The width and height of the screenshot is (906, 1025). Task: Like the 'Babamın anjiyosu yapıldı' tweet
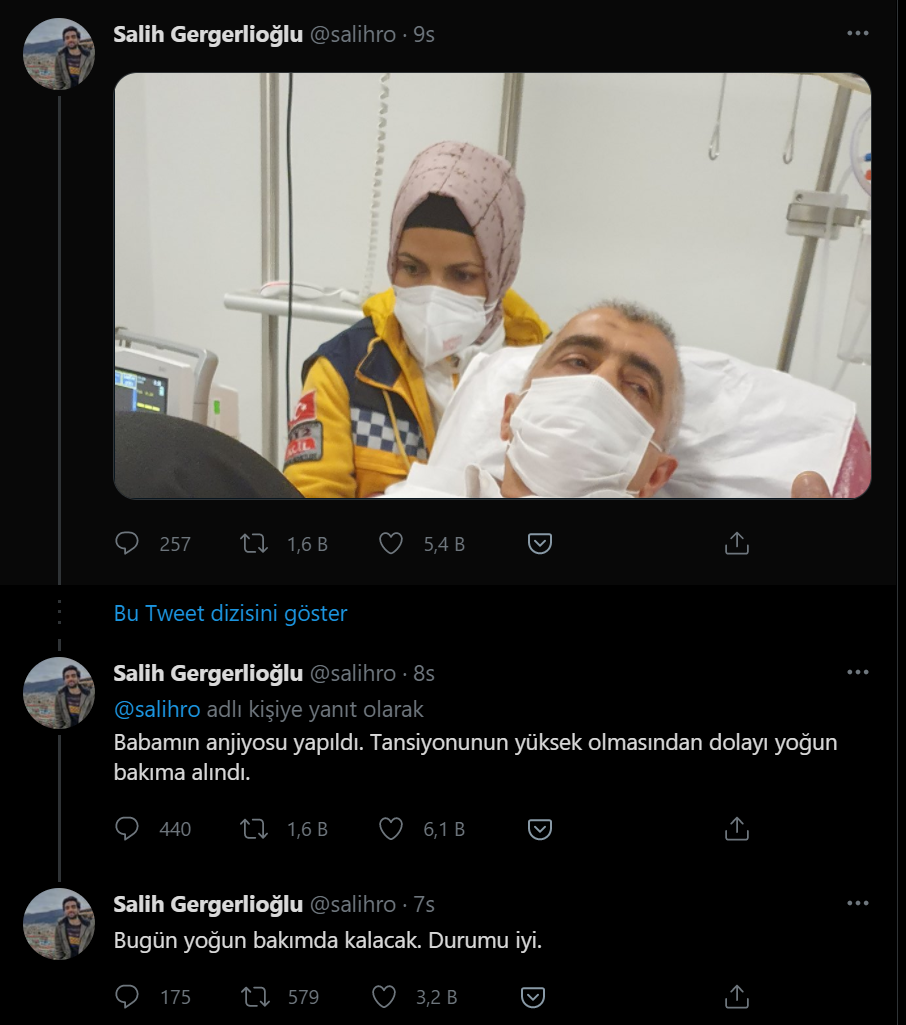tap(391, 828)
